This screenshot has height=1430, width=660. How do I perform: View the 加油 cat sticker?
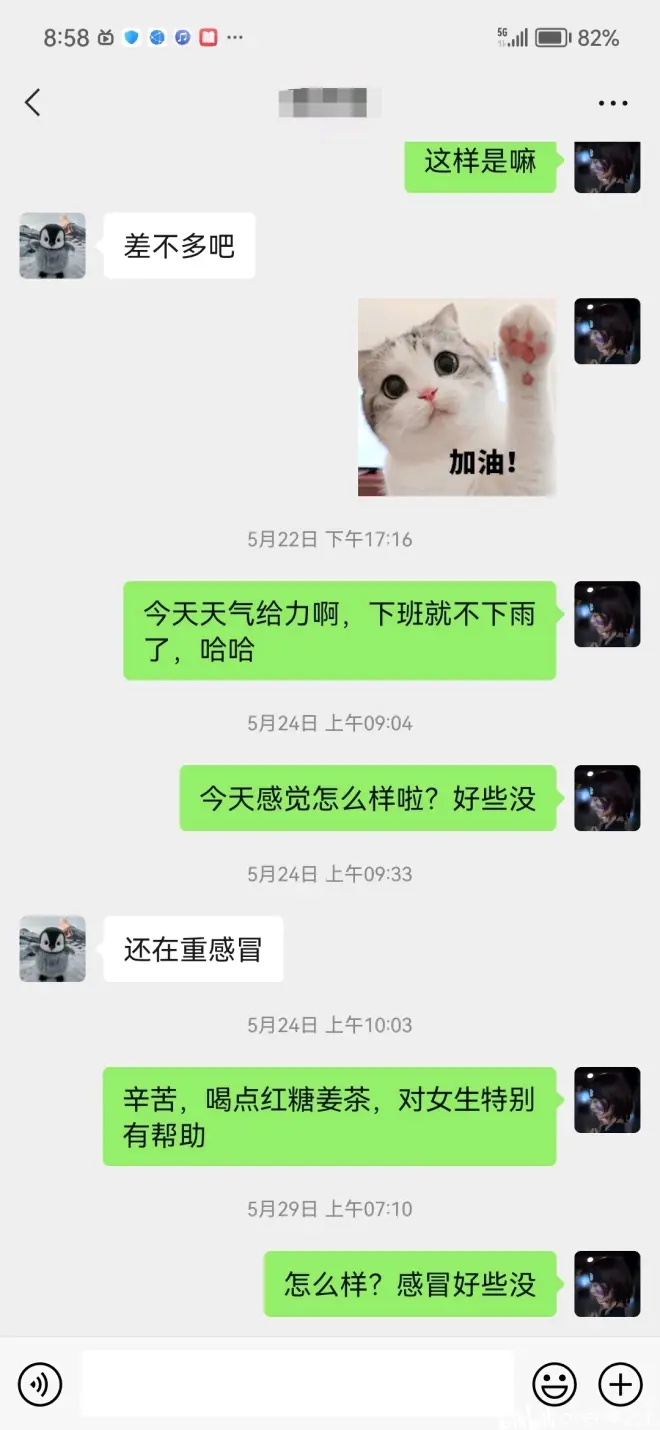(456, 397)
